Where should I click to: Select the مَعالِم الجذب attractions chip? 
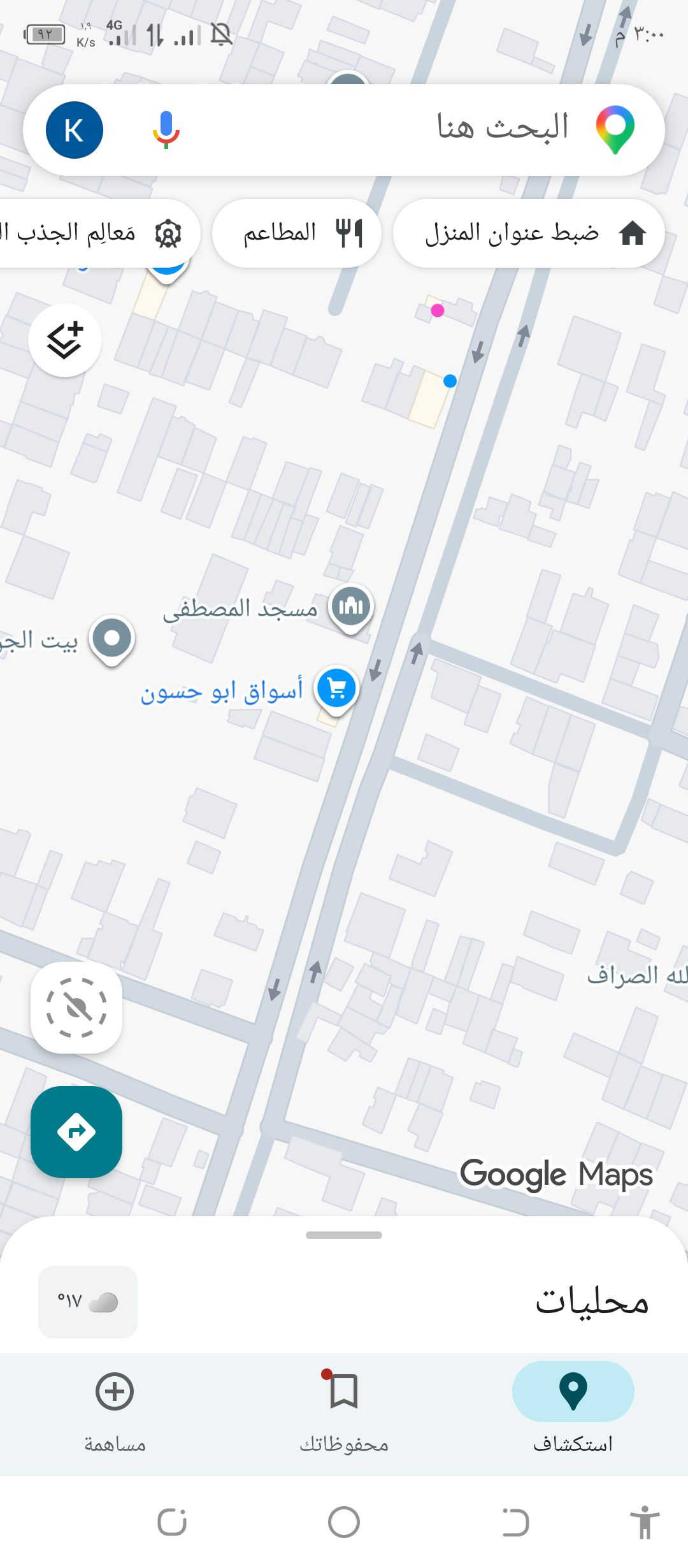coord(96,233)
